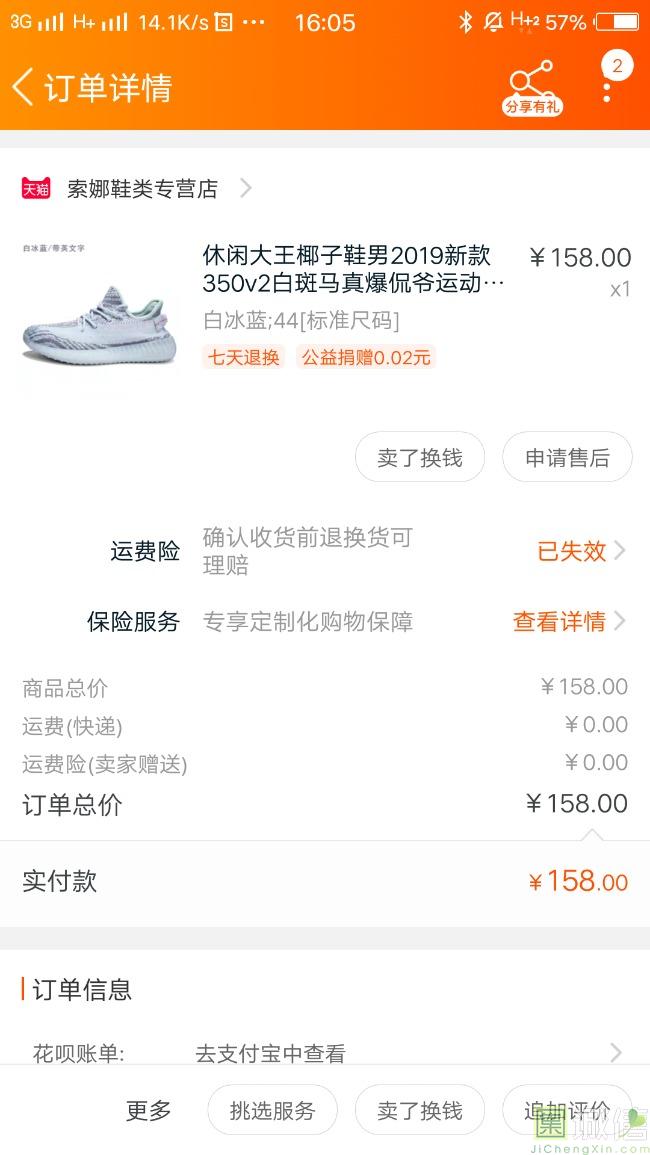Tap the 申请售后 button

tap(567, 458)
